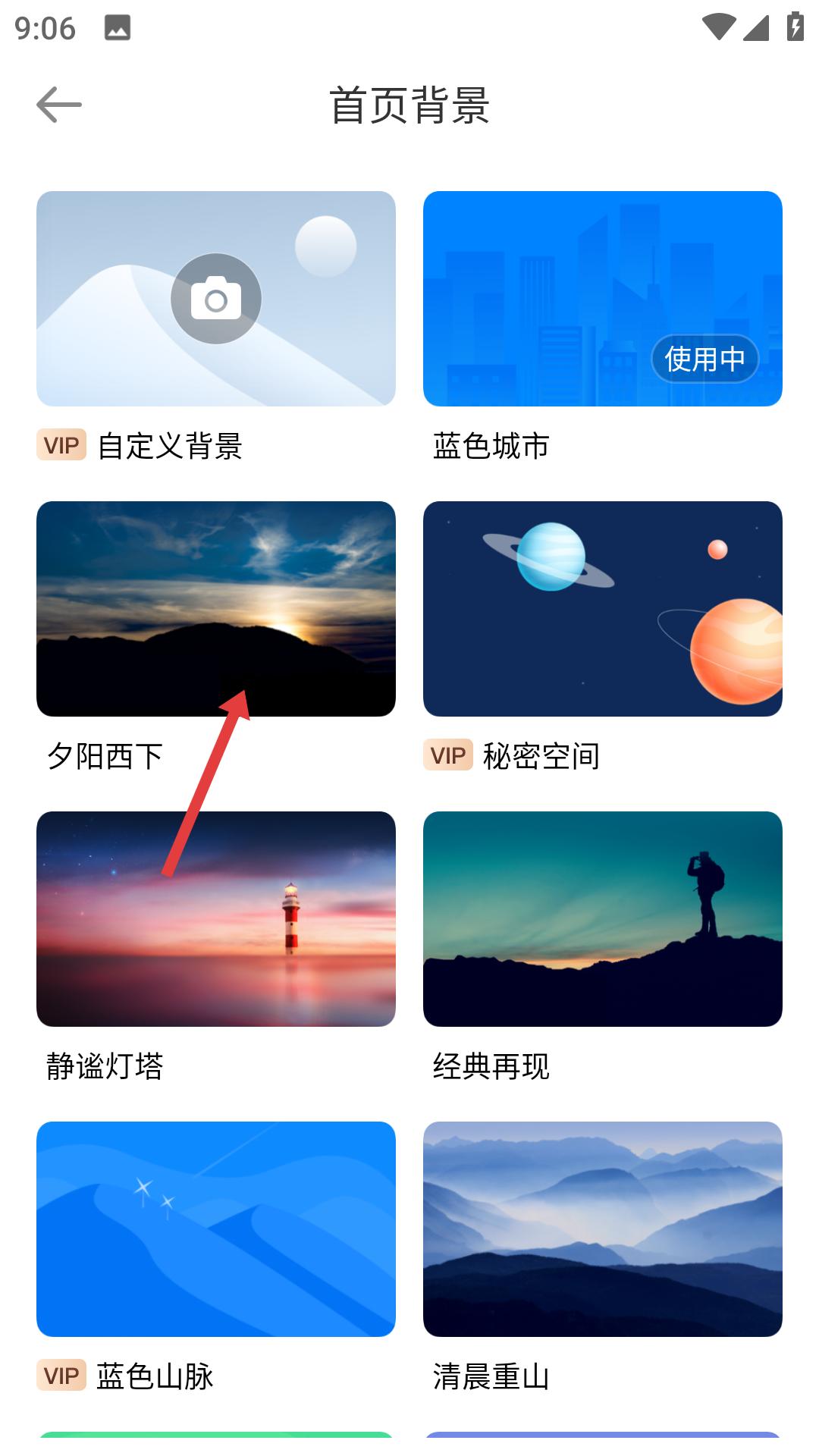Select the 秘密空间 planets background
819x1456 pixels.
pos(603,608)
